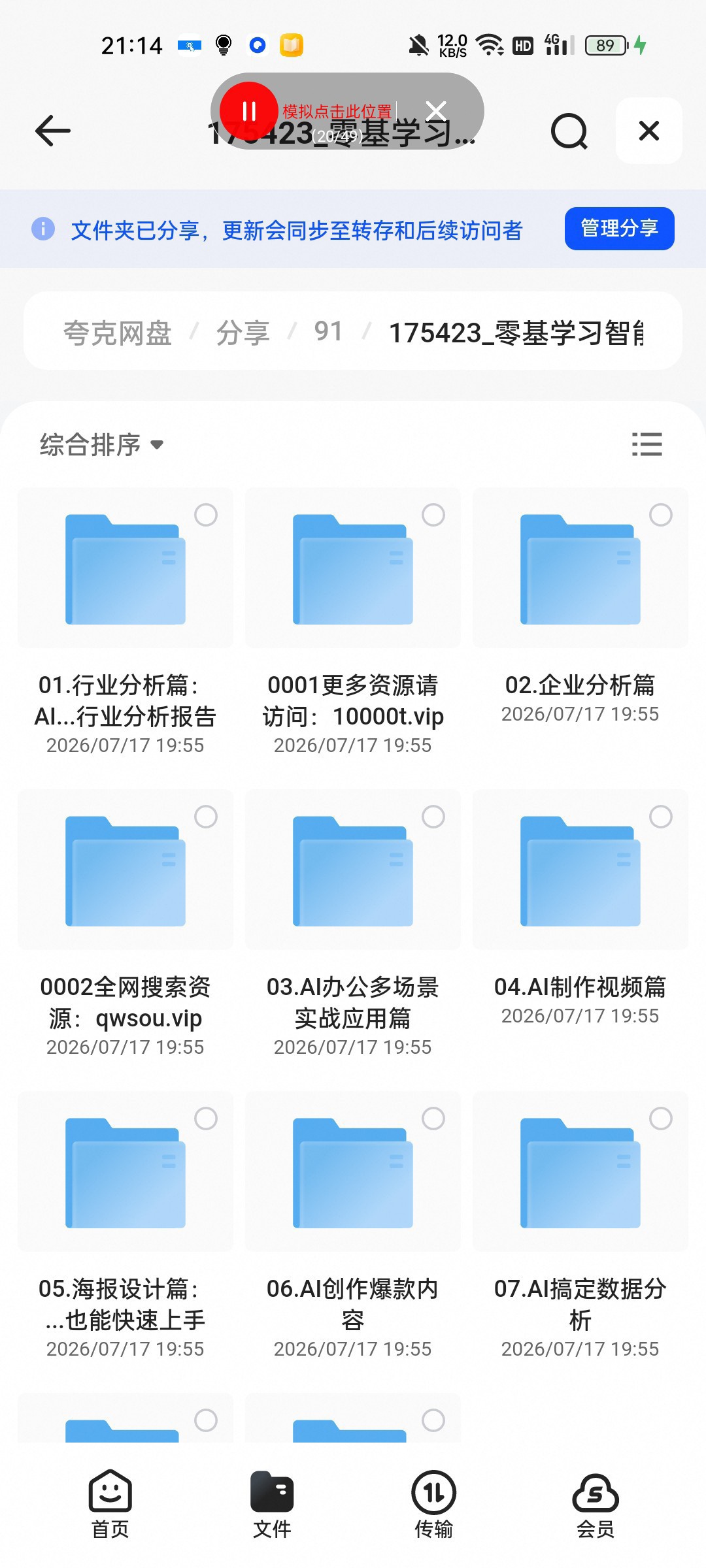Open the search magnifier icon
This screenshot has height=1568, width=706.
569,131
